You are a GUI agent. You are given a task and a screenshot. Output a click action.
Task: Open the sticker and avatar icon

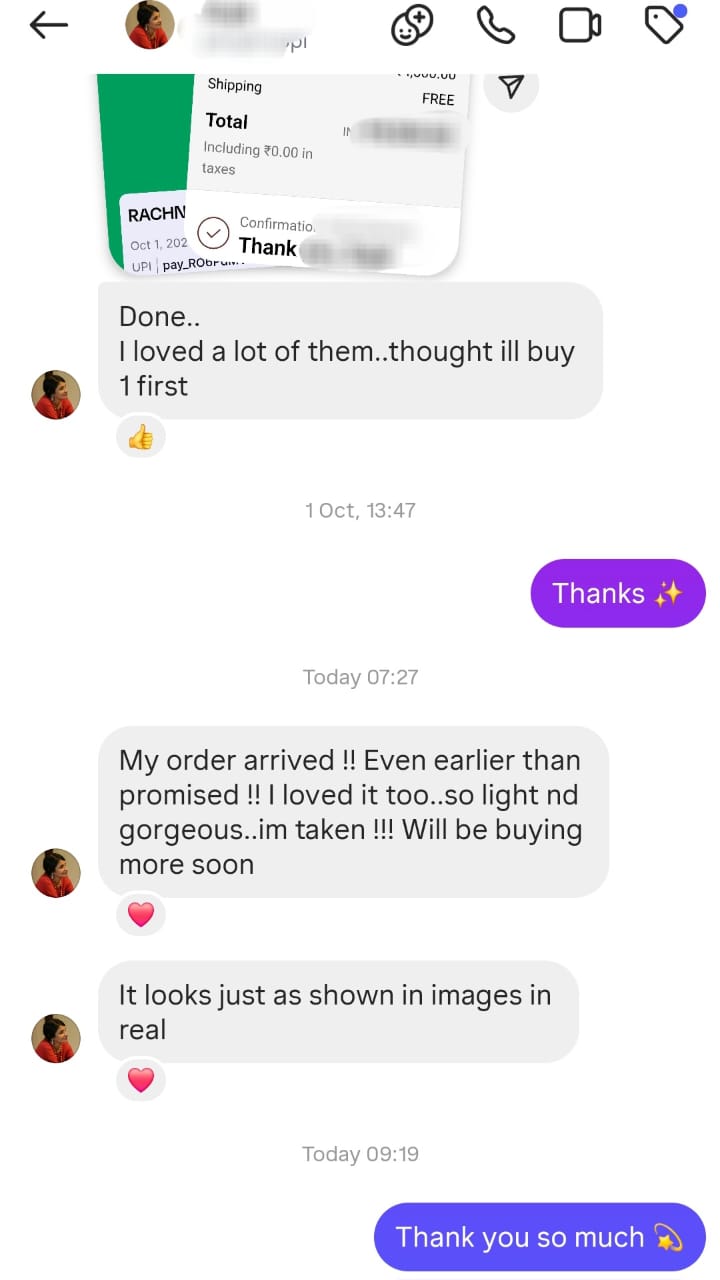pyautogui.click(x=412, y=26)
